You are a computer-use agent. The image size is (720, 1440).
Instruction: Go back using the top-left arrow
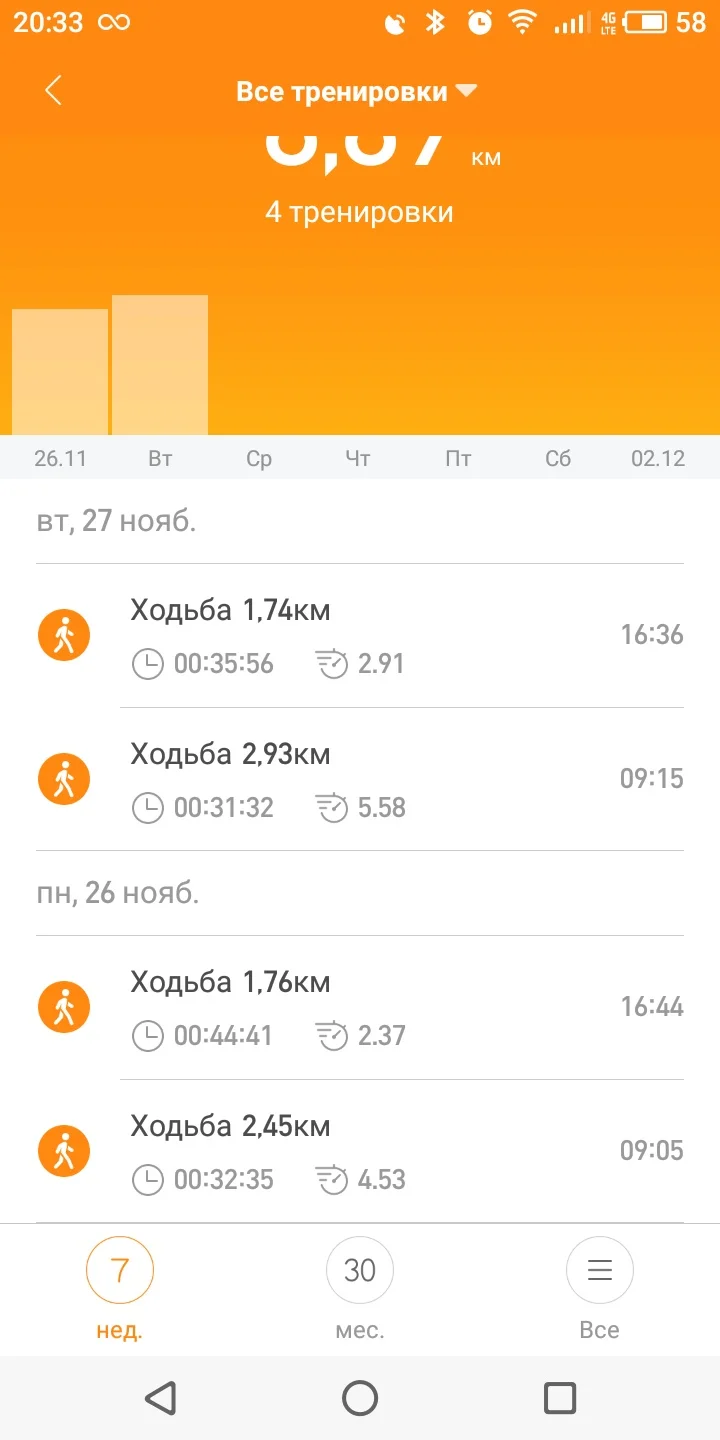click(53, 91)
